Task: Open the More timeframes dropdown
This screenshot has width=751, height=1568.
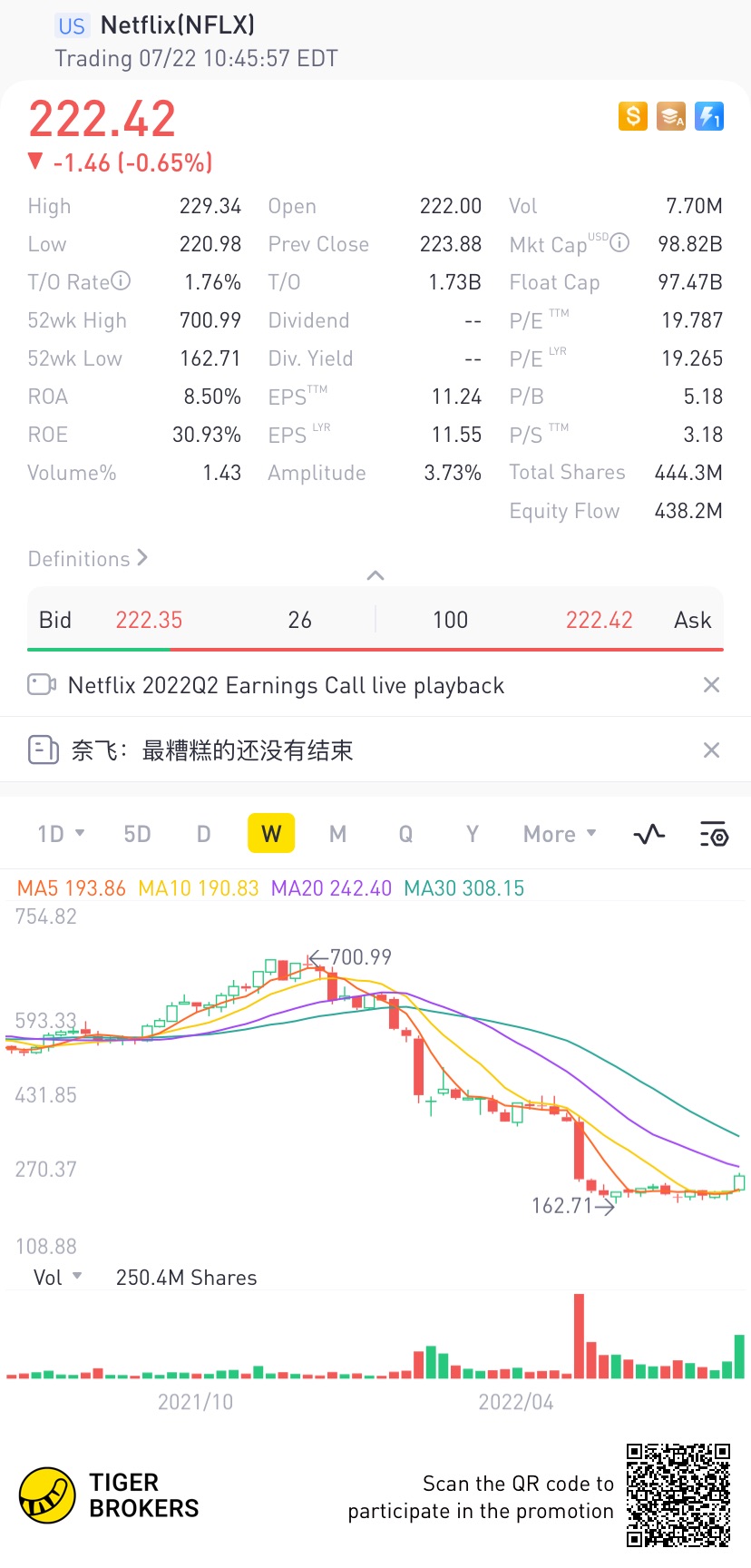Action: click(560, 834)
